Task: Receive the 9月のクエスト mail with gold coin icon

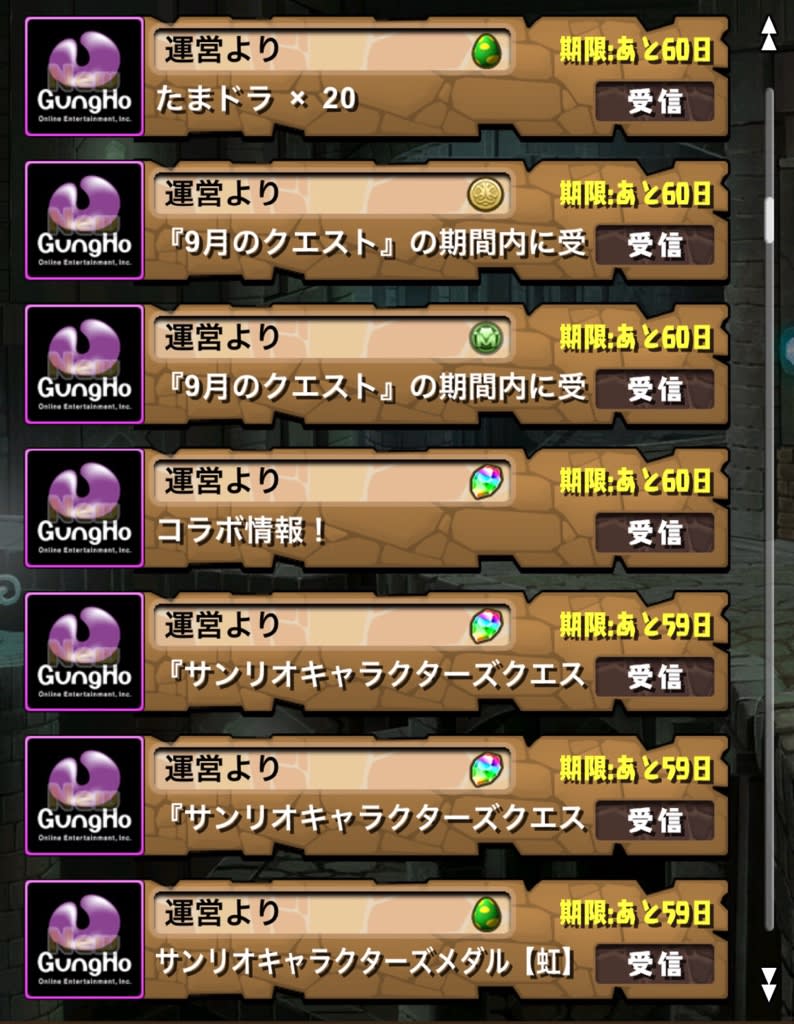Action: click(655, 245)
